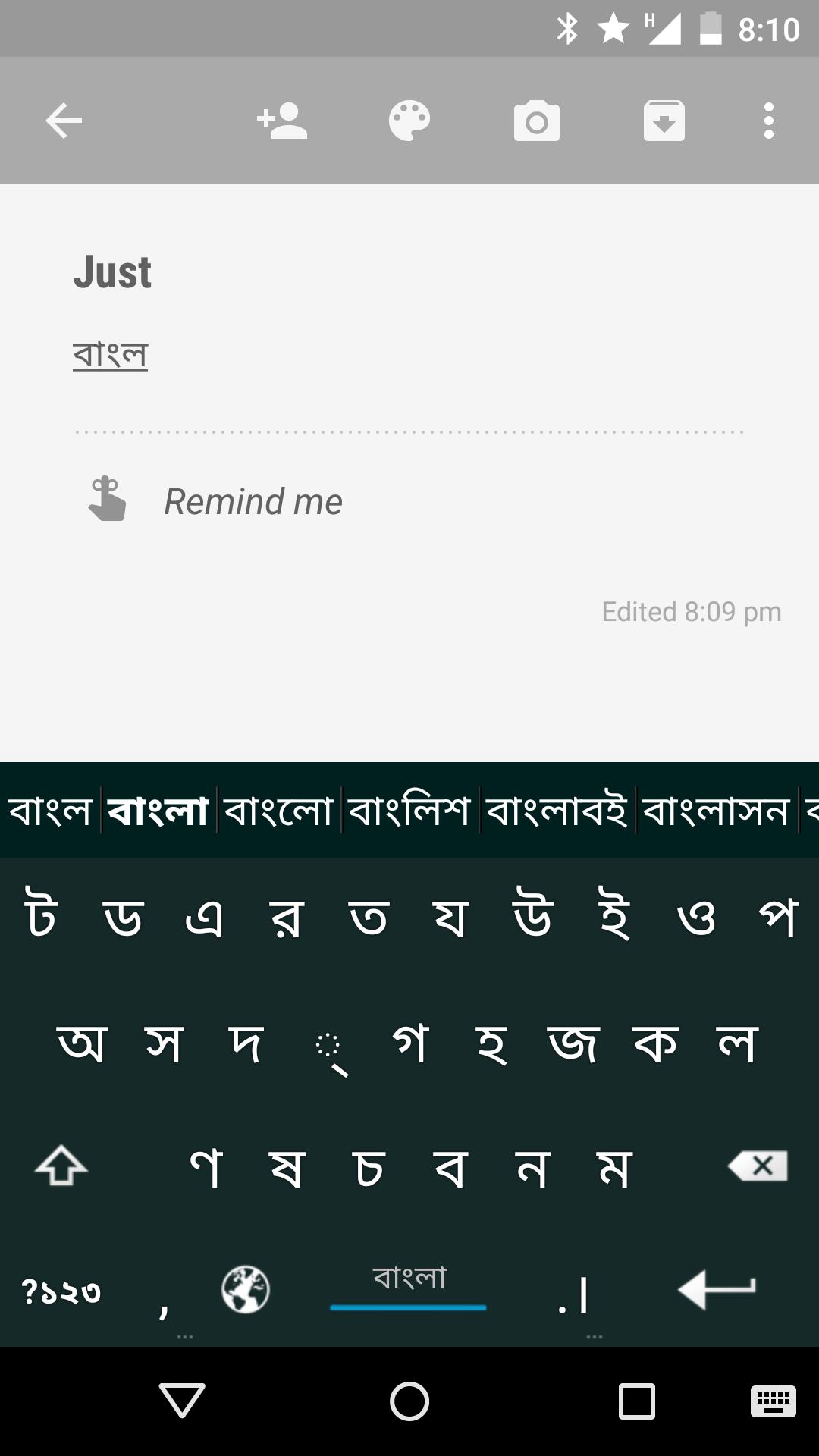
Task: Set a reminder with Remind me
Action: 253,501
